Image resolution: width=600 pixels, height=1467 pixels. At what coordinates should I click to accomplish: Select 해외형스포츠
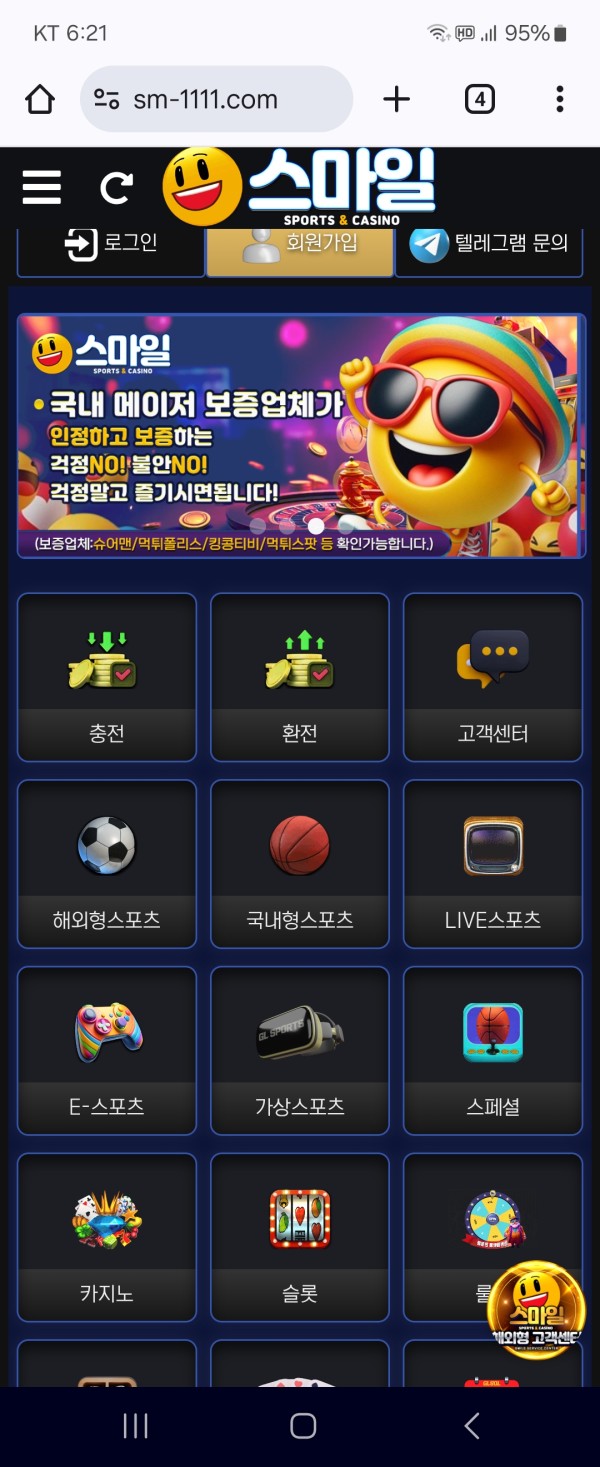[107, 864]
